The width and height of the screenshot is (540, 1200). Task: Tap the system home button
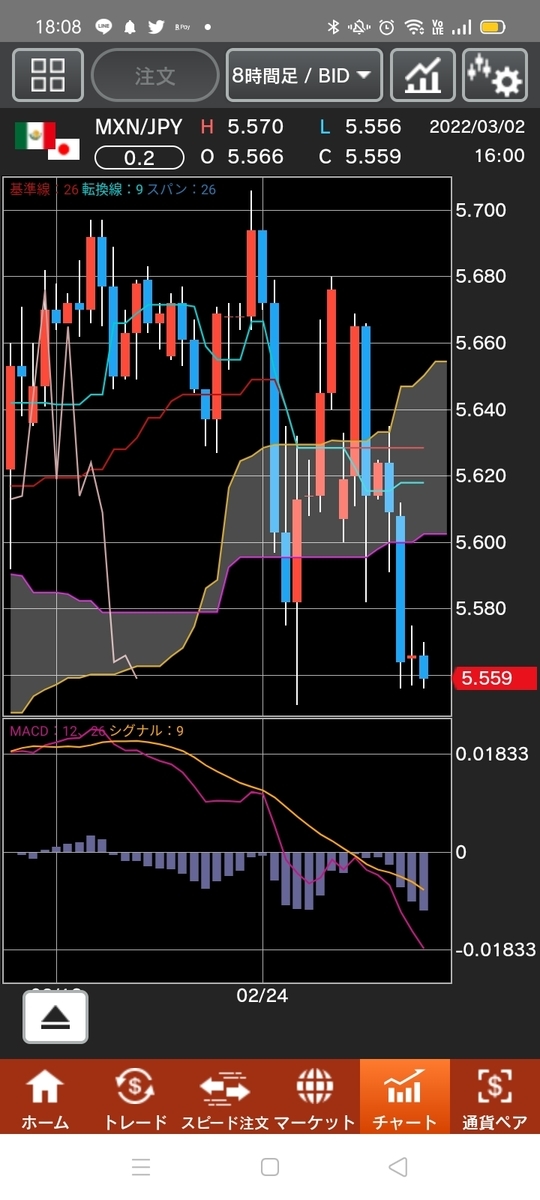coord(270,1167)
